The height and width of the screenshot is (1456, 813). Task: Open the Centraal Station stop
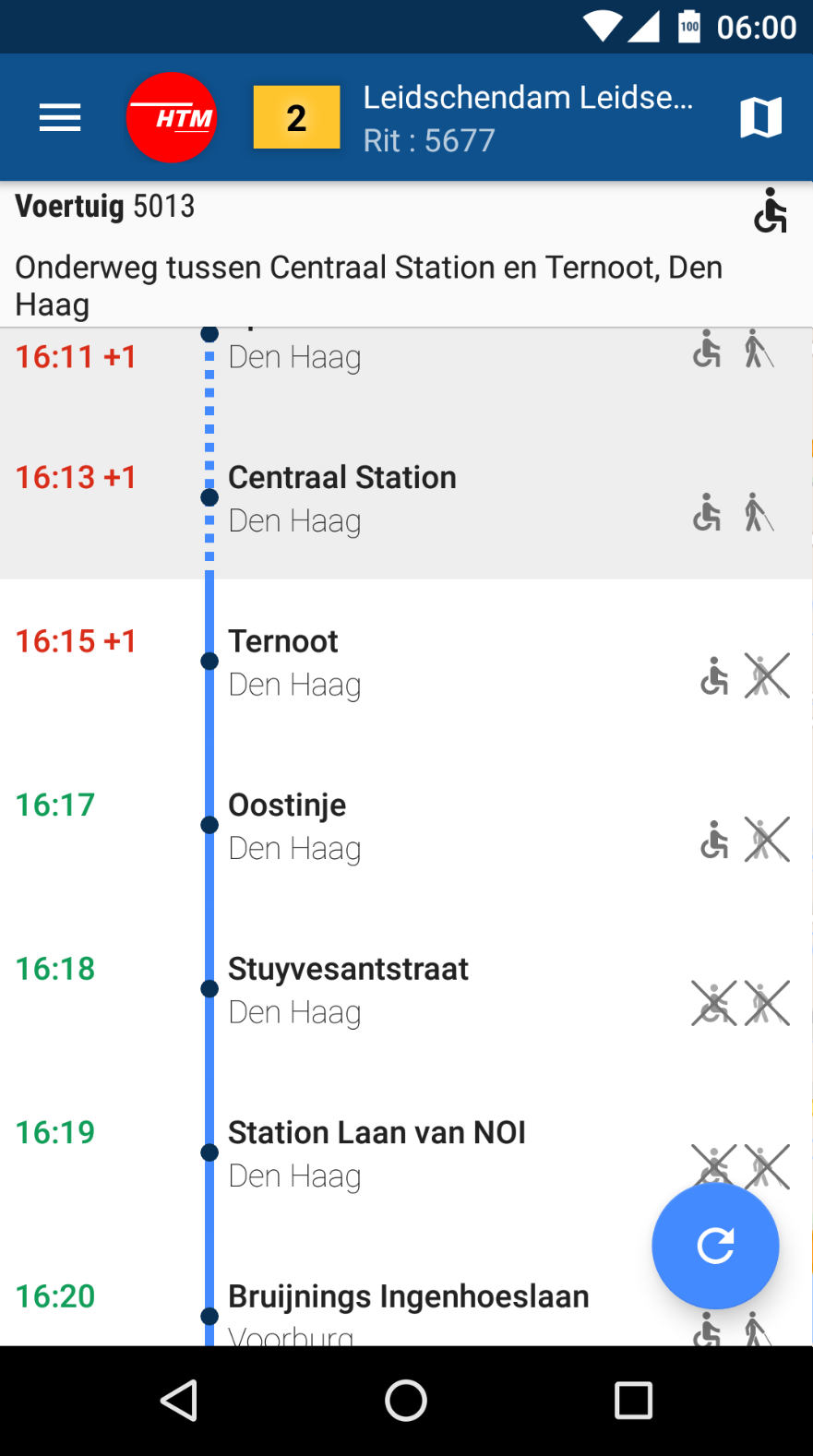click(406, 498)
